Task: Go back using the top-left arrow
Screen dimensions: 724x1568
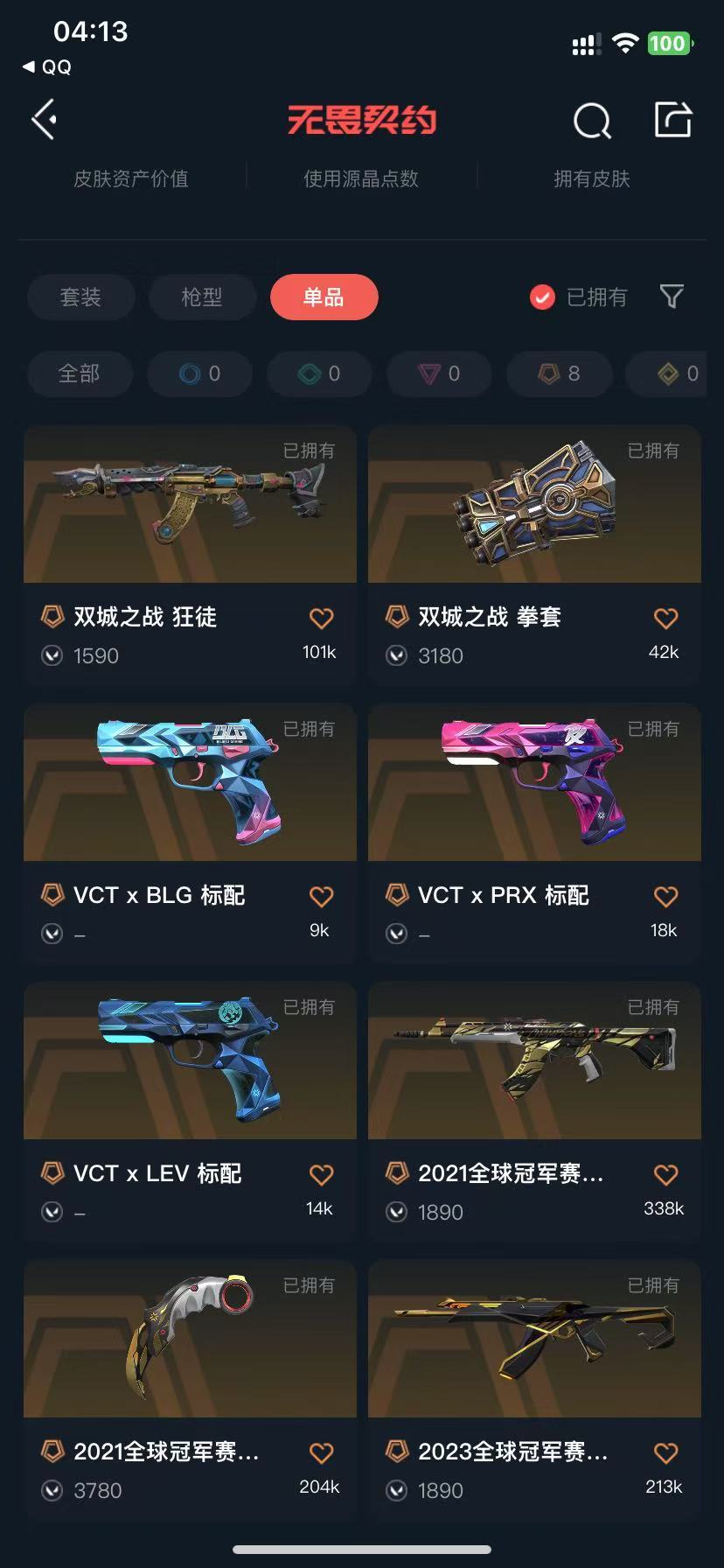Action: 45,120
